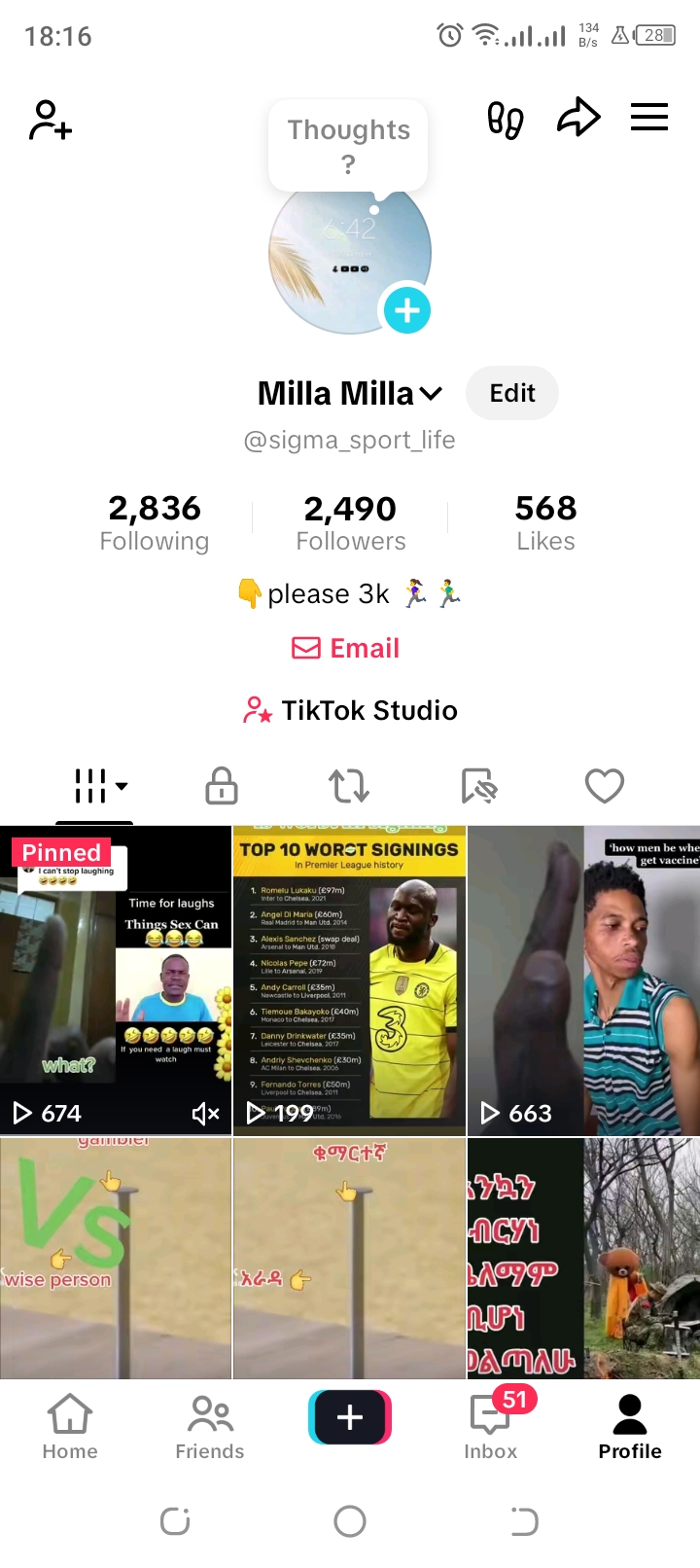Image resolution: width=700 pixels, height=1568 pixels.
Task: View the 2,490 Followers list
Action: coord(351,522)
